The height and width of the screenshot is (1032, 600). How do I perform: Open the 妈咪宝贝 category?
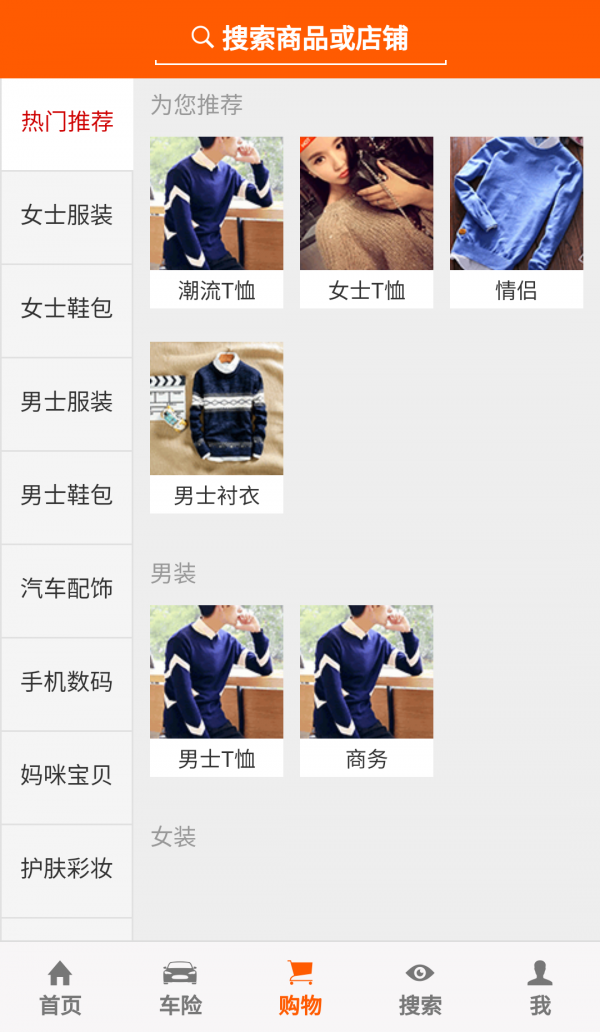point(67,776)
